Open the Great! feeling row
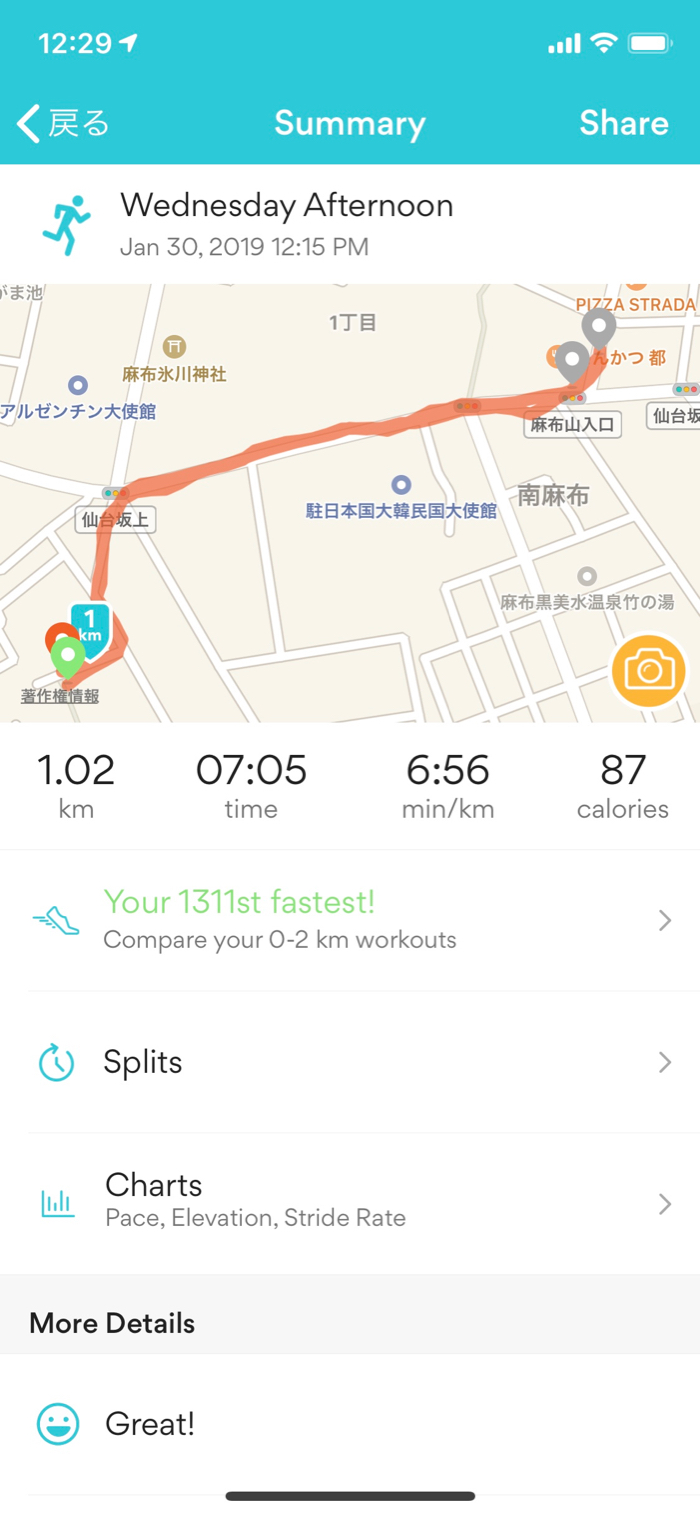Viewport: 700px width, 1516px height. point(350,1424)
